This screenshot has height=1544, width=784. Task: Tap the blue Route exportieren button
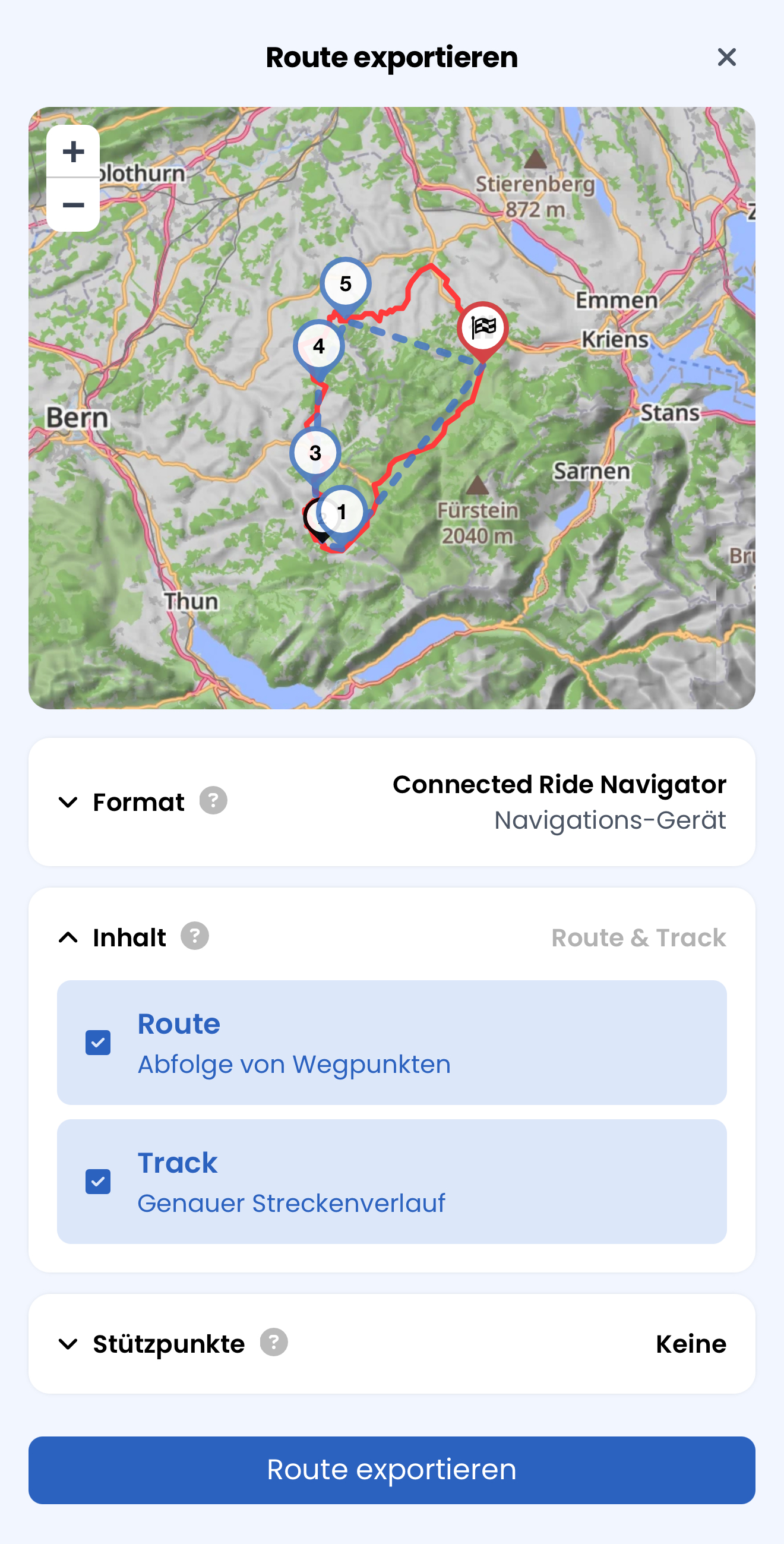tap(392, 1470)
